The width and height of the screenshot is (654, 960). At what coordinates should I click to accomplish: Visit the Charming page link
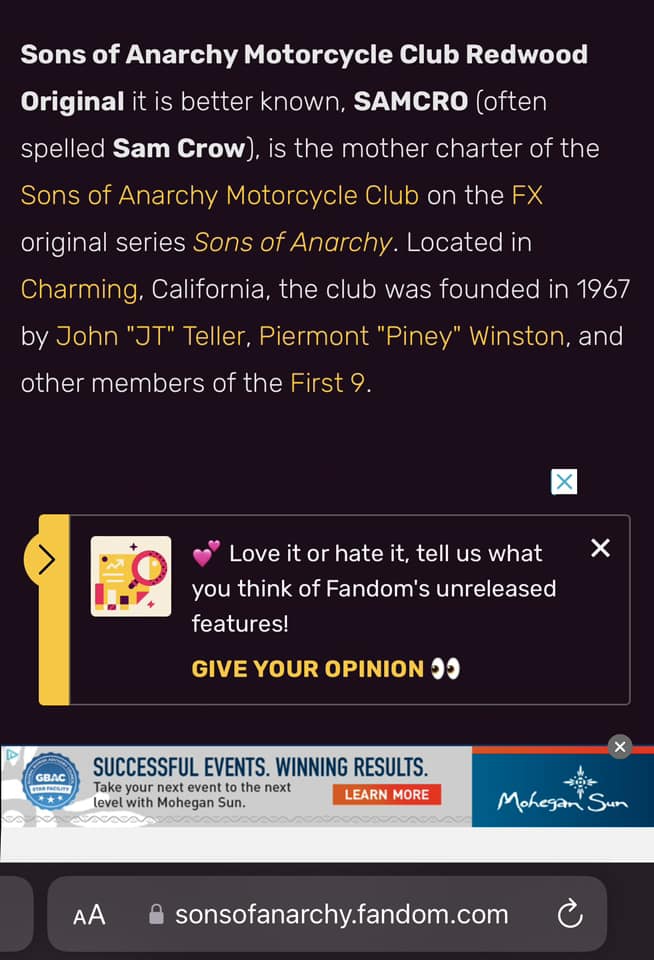(x=79, y=290)
